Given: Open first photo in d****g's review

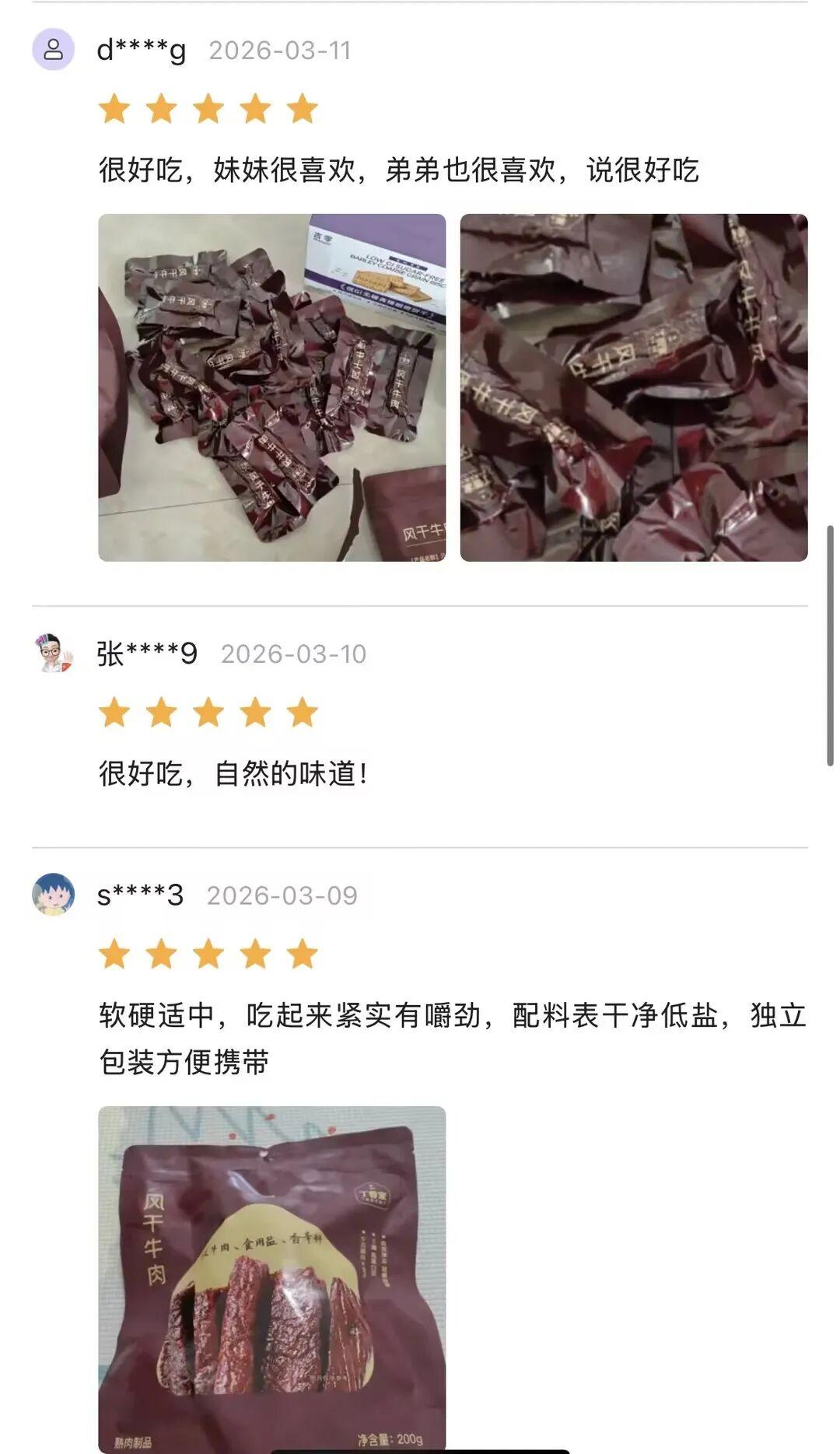Looking at the screenshot, I should (271, 387).
